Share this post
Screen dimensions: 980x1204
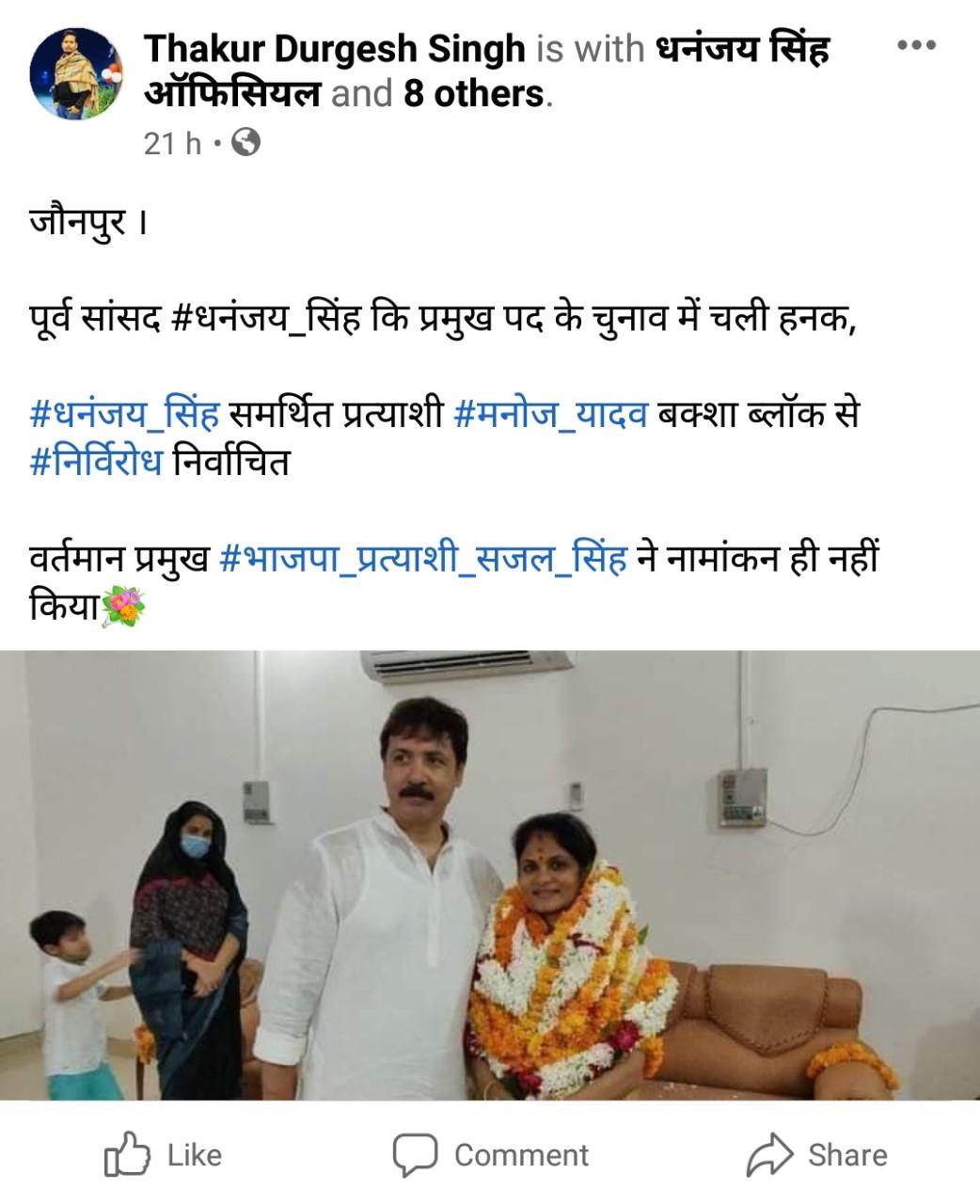(816, 1154)
